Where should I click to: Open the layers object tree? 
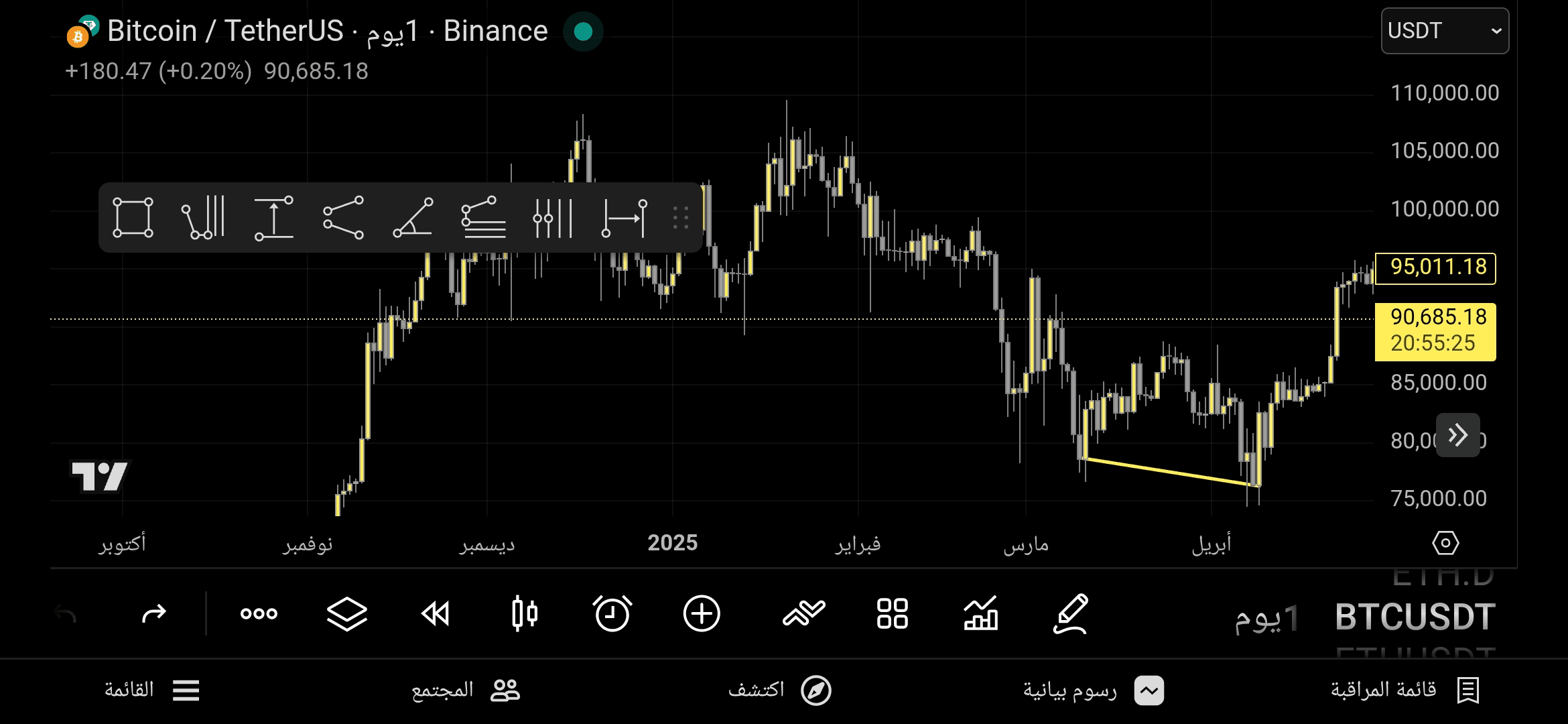pyautogui.click(x=347, y=613)
